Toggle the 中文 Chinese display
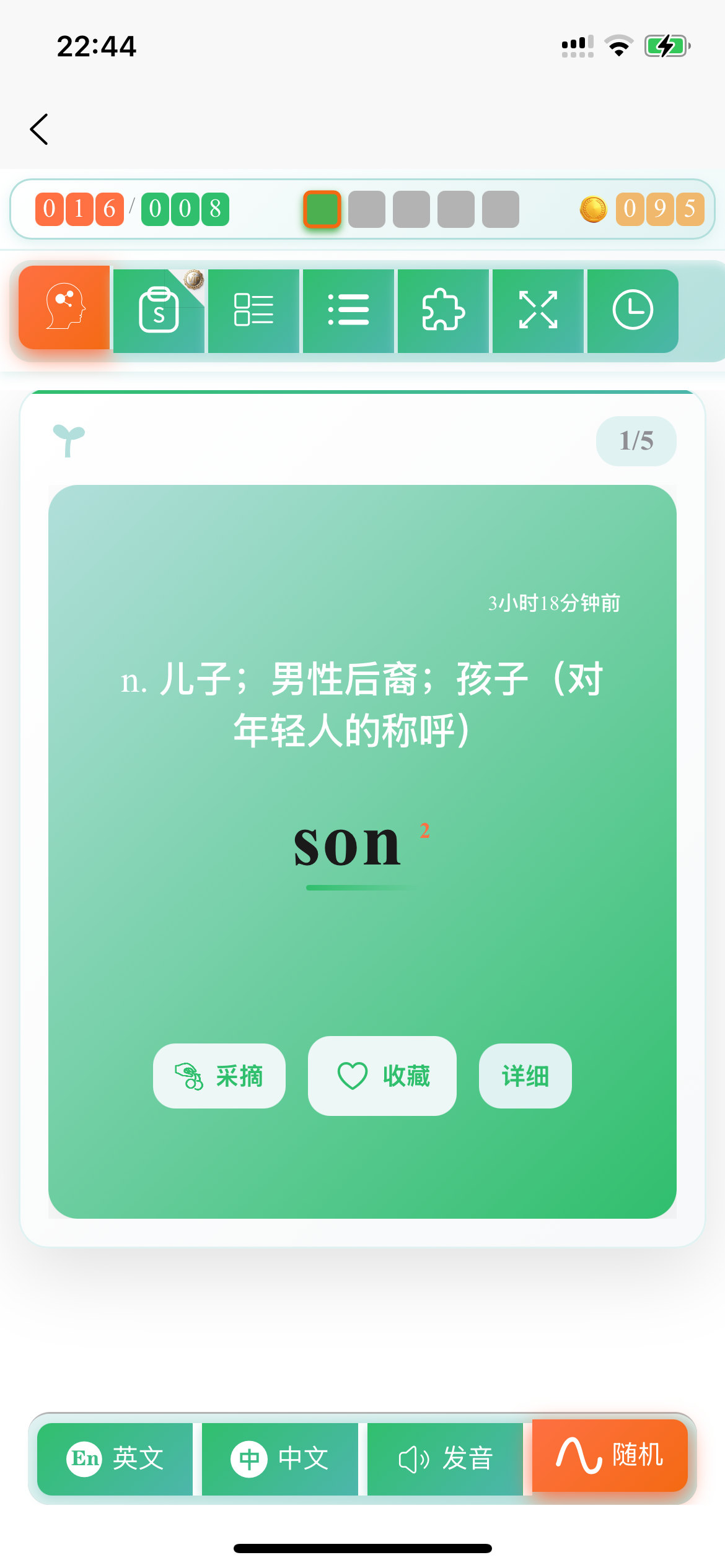725x1568 pixels. click(280, 1458)
